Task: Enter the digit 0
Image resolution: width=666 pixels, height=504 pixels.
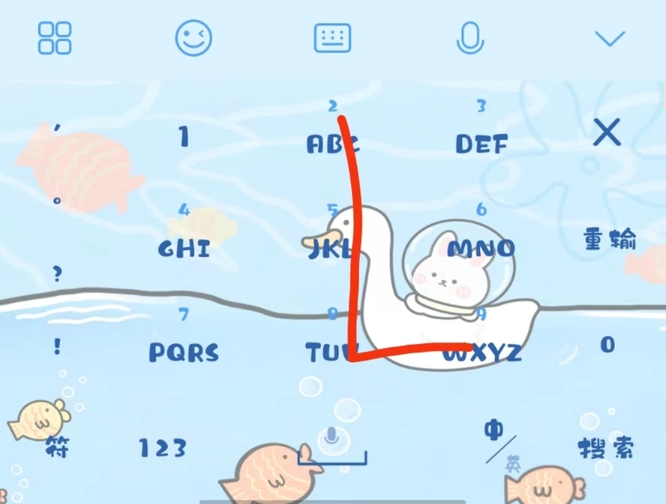Action: (x=607, y=345)
